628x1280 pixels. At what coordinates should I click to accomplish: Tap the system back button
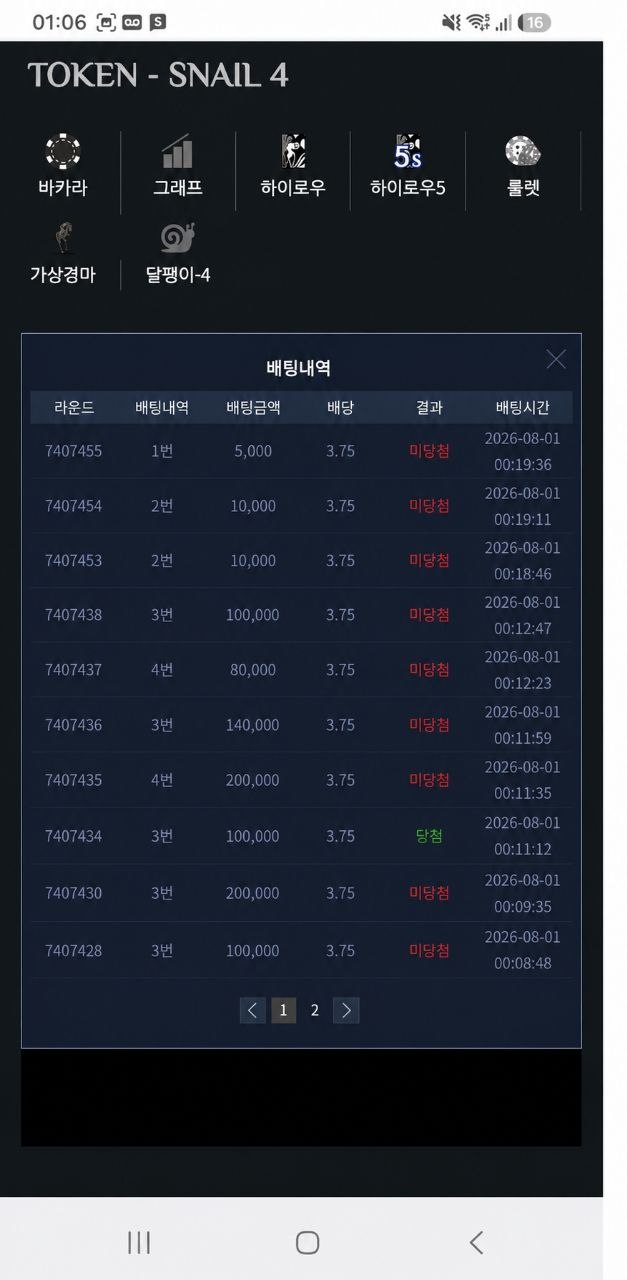[476, 1242]
